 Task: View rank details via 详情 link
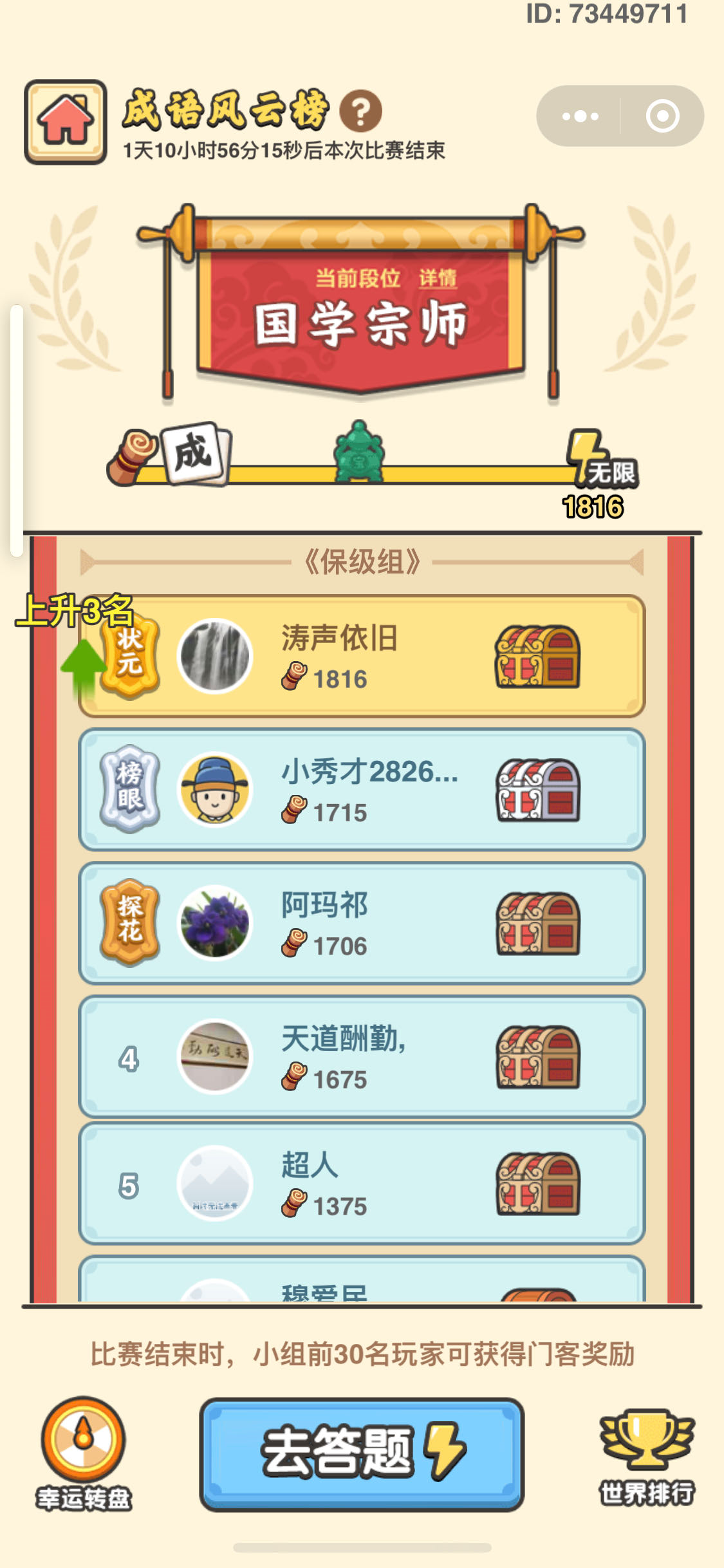(438, 278)
